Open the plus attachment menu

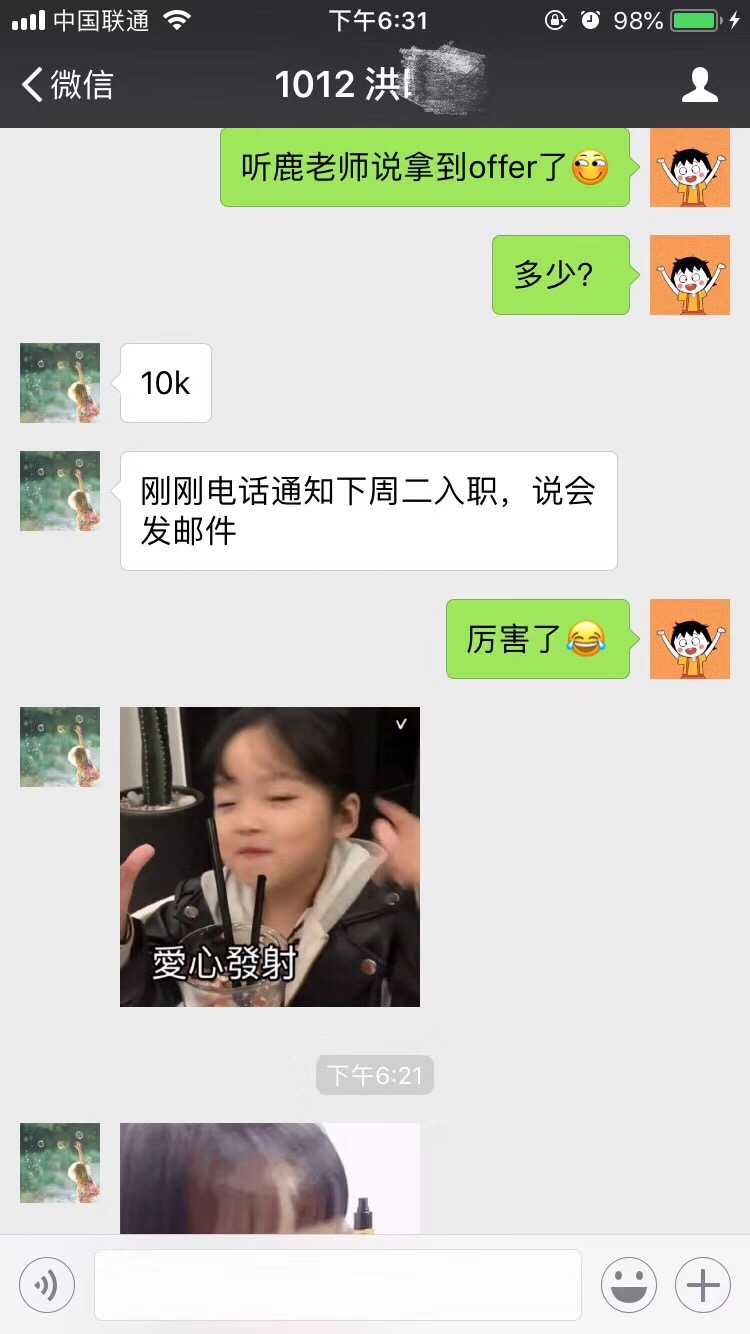702,1285
